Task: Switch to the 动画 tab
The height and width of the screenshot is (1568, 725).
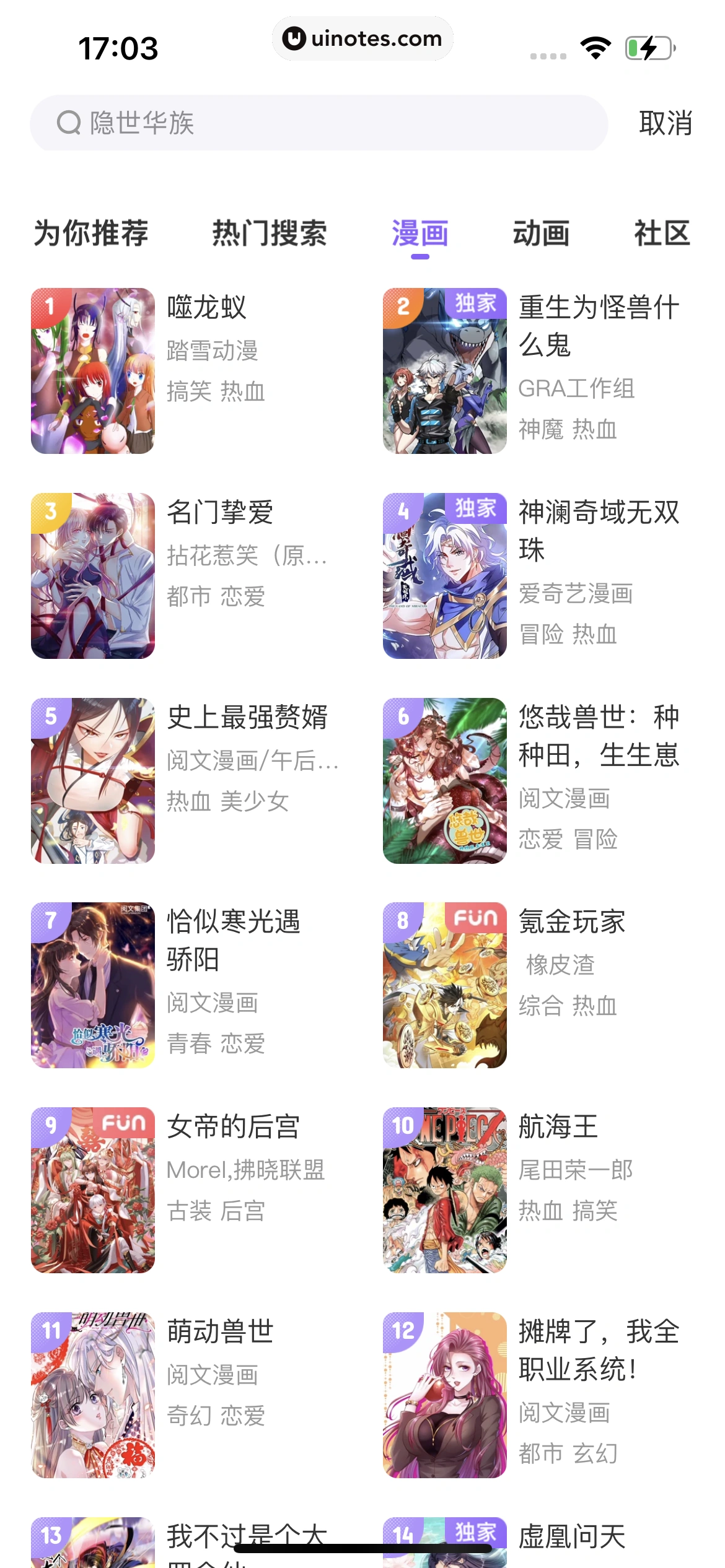Action: 540,234
